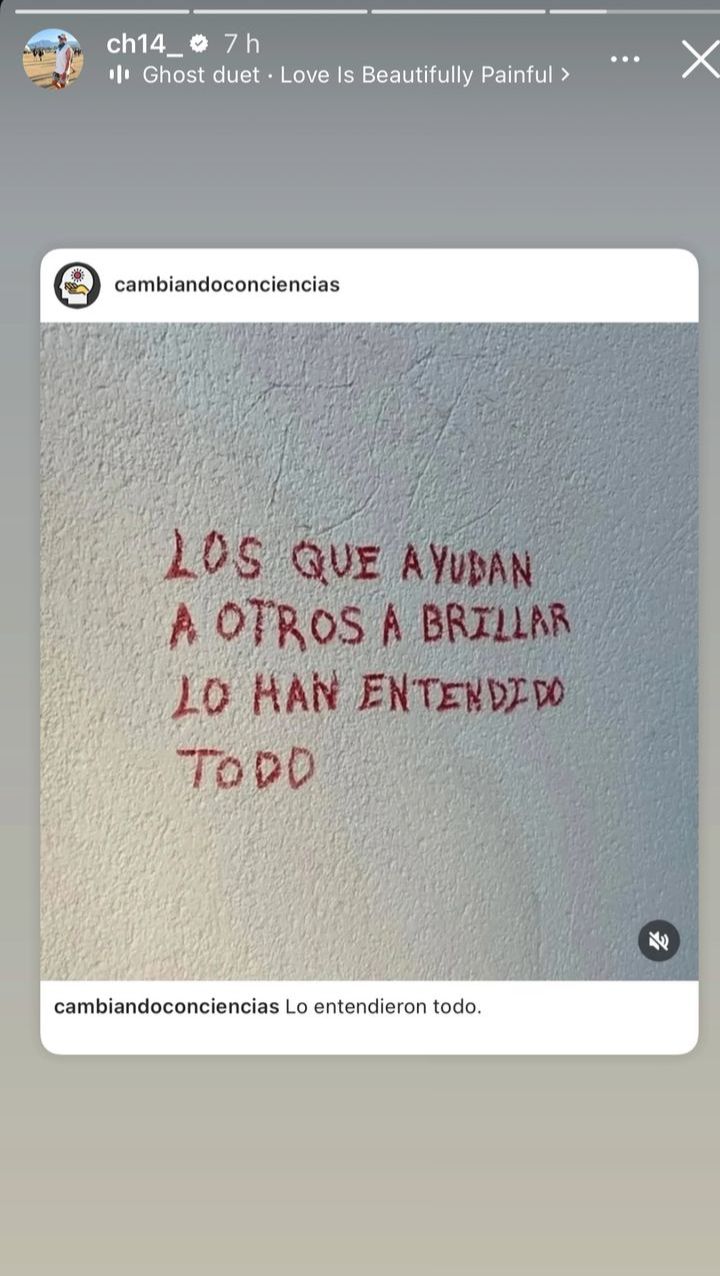Open the story options menu
This screenshot has height=1276, width=720.
(625, 59)
